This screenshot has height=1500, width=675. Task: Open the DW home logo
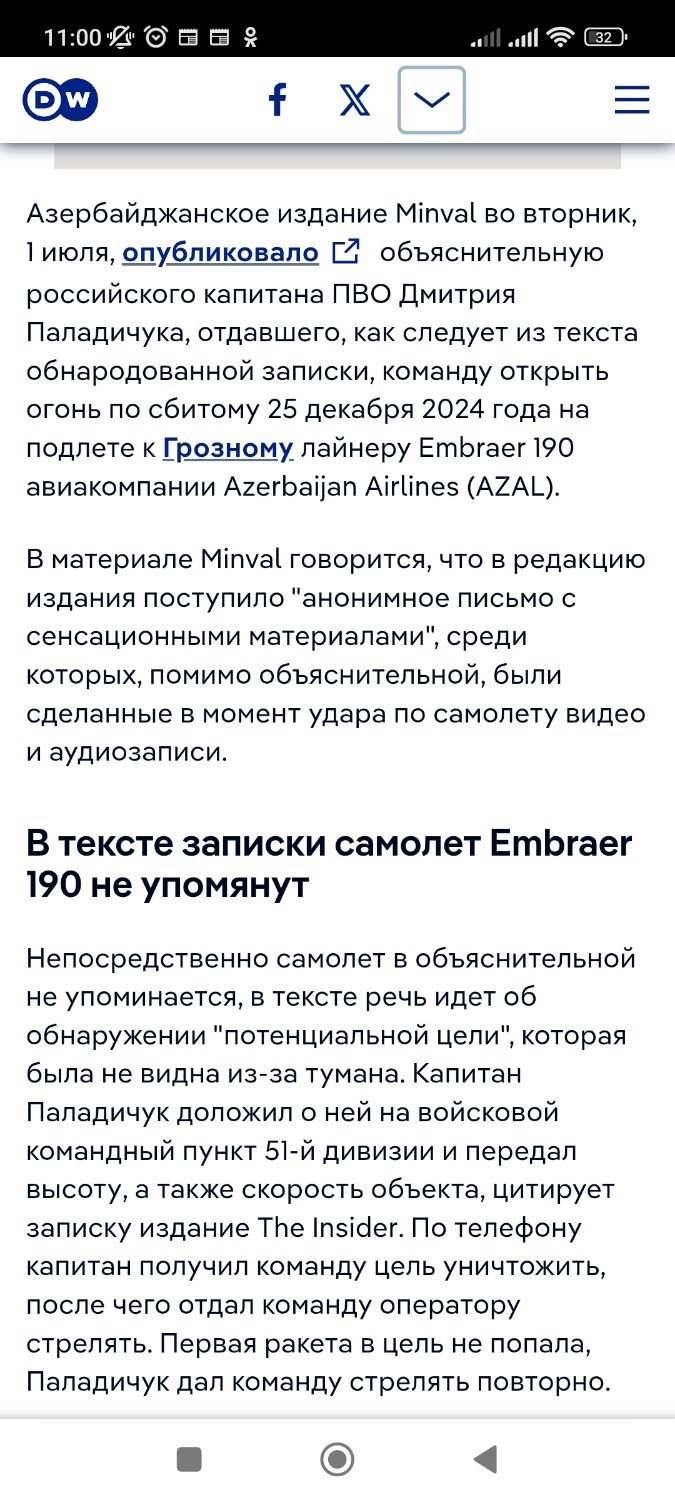click(x=60, y=100)
